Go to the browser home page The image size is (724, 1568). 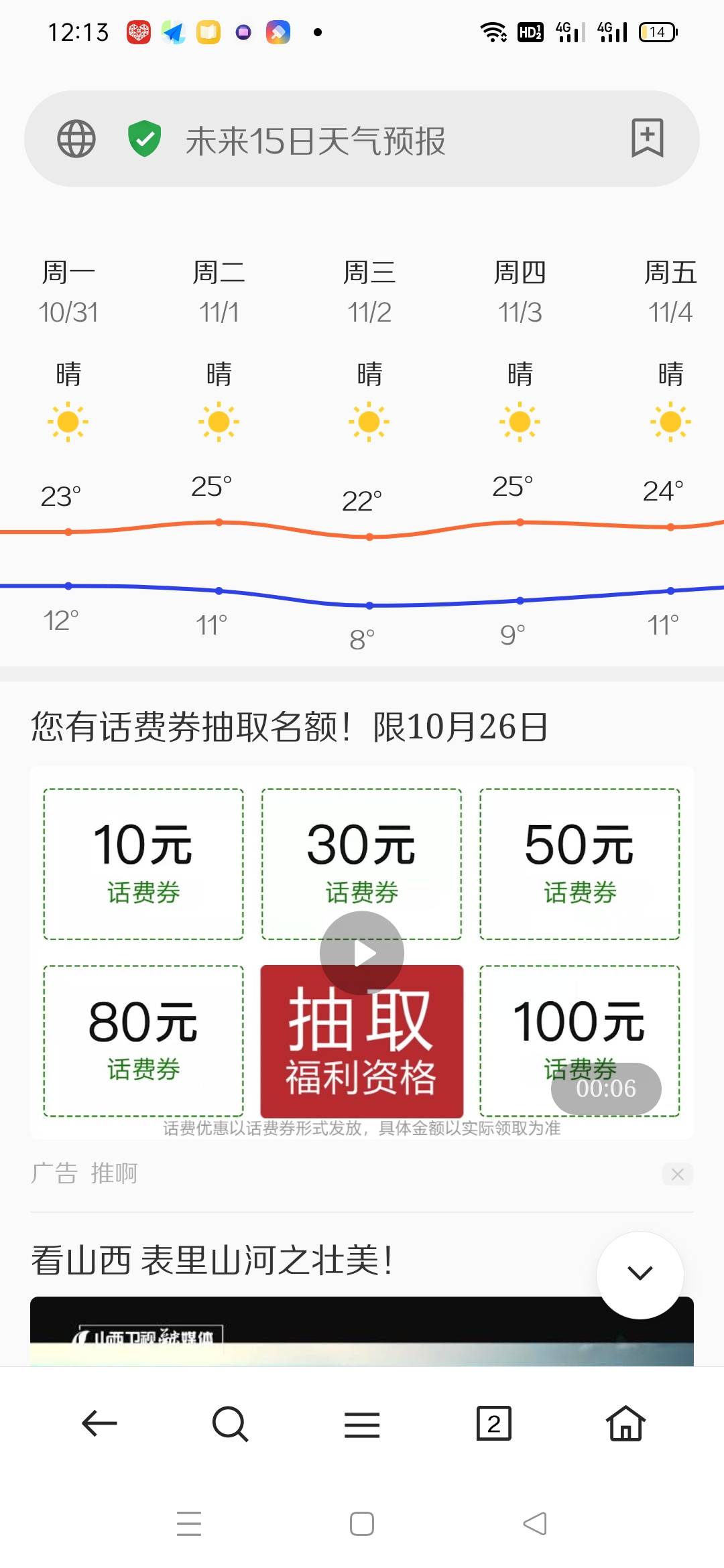[x=625, y=1423]
